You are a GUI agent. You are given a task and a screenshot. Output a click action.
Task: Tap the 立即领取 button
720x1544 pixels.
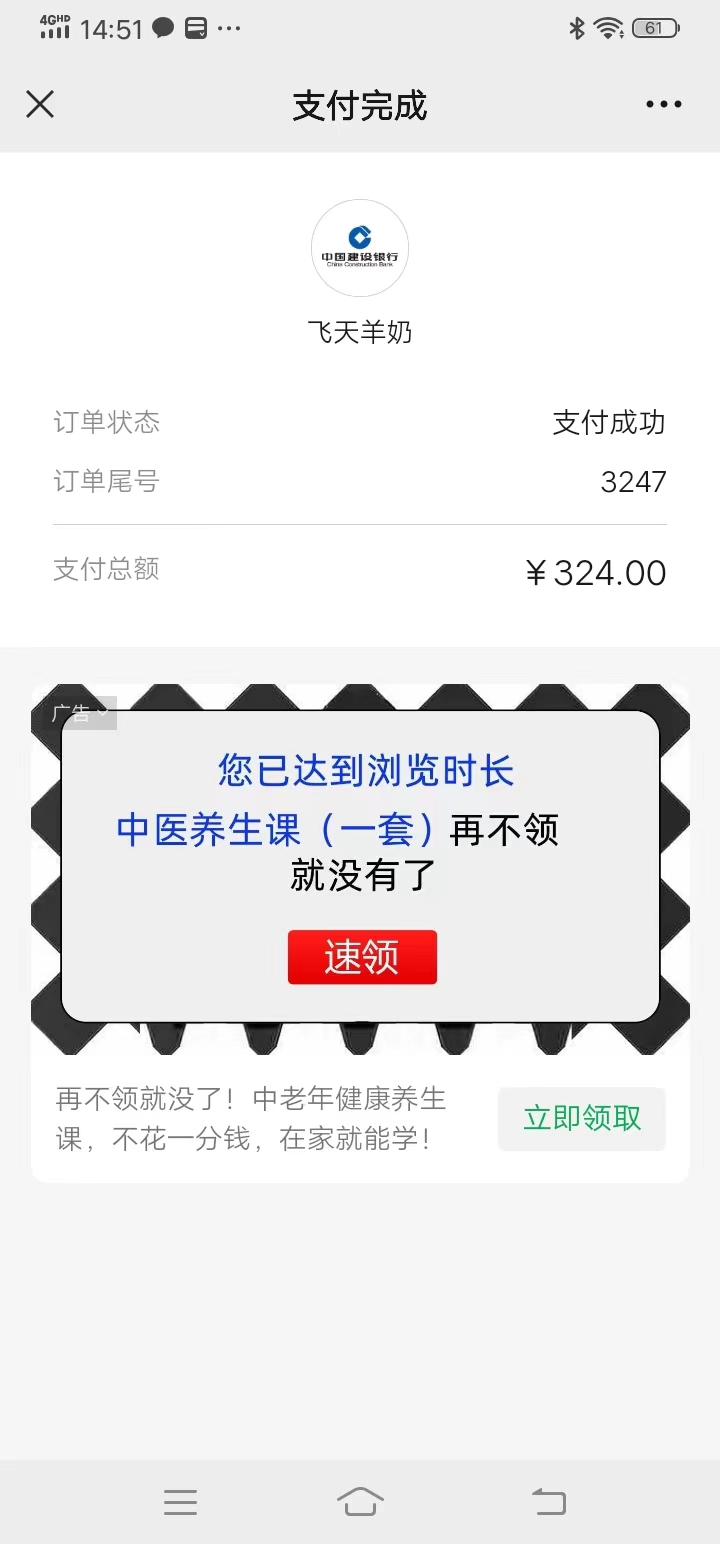(x=582, y=1118)
